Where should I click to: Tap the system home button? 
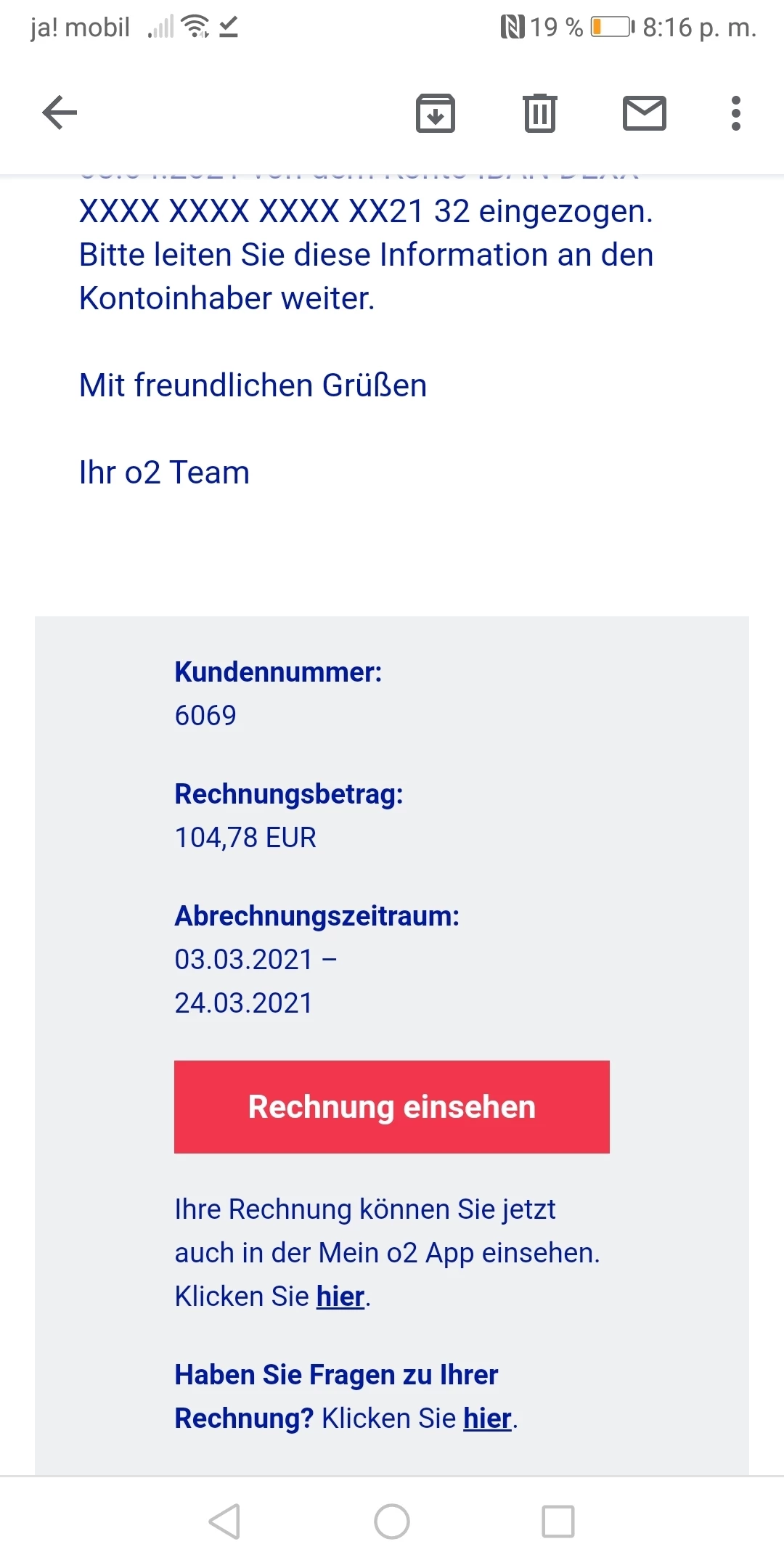[x=391, y=1521]
